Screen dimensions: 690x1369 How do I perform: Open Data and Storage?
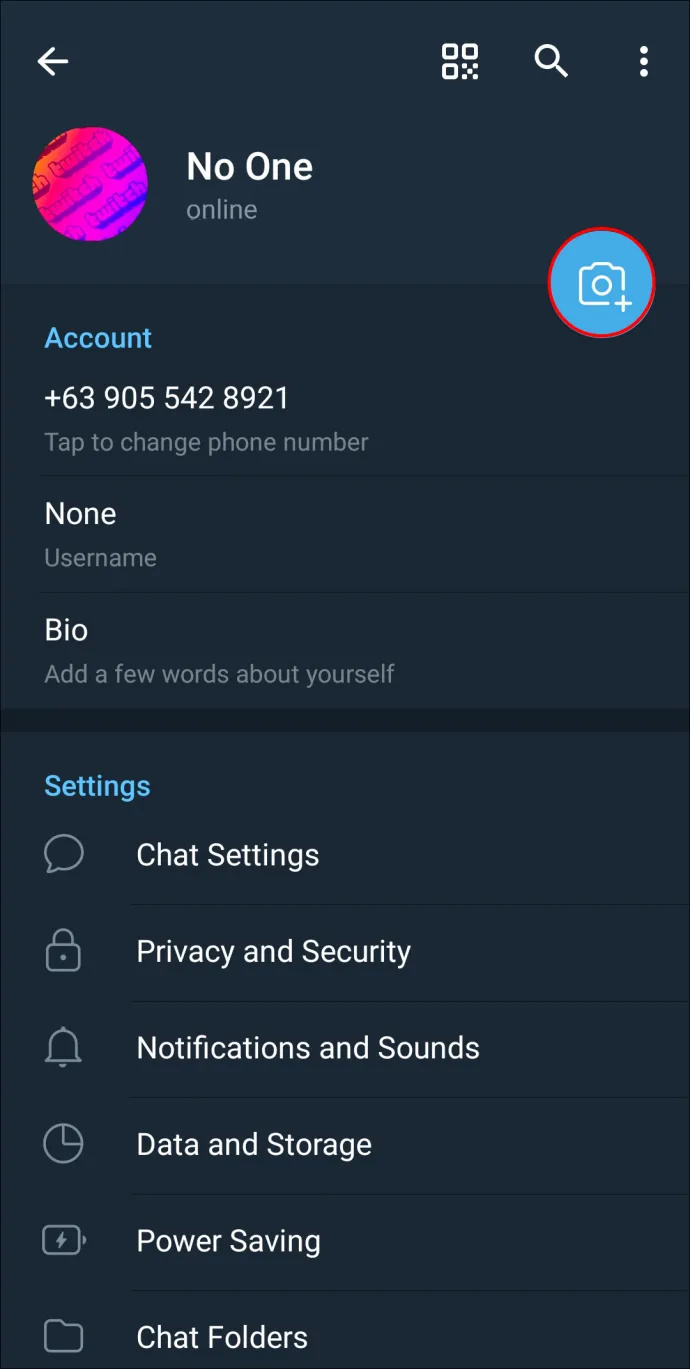tap(345, 1145)
